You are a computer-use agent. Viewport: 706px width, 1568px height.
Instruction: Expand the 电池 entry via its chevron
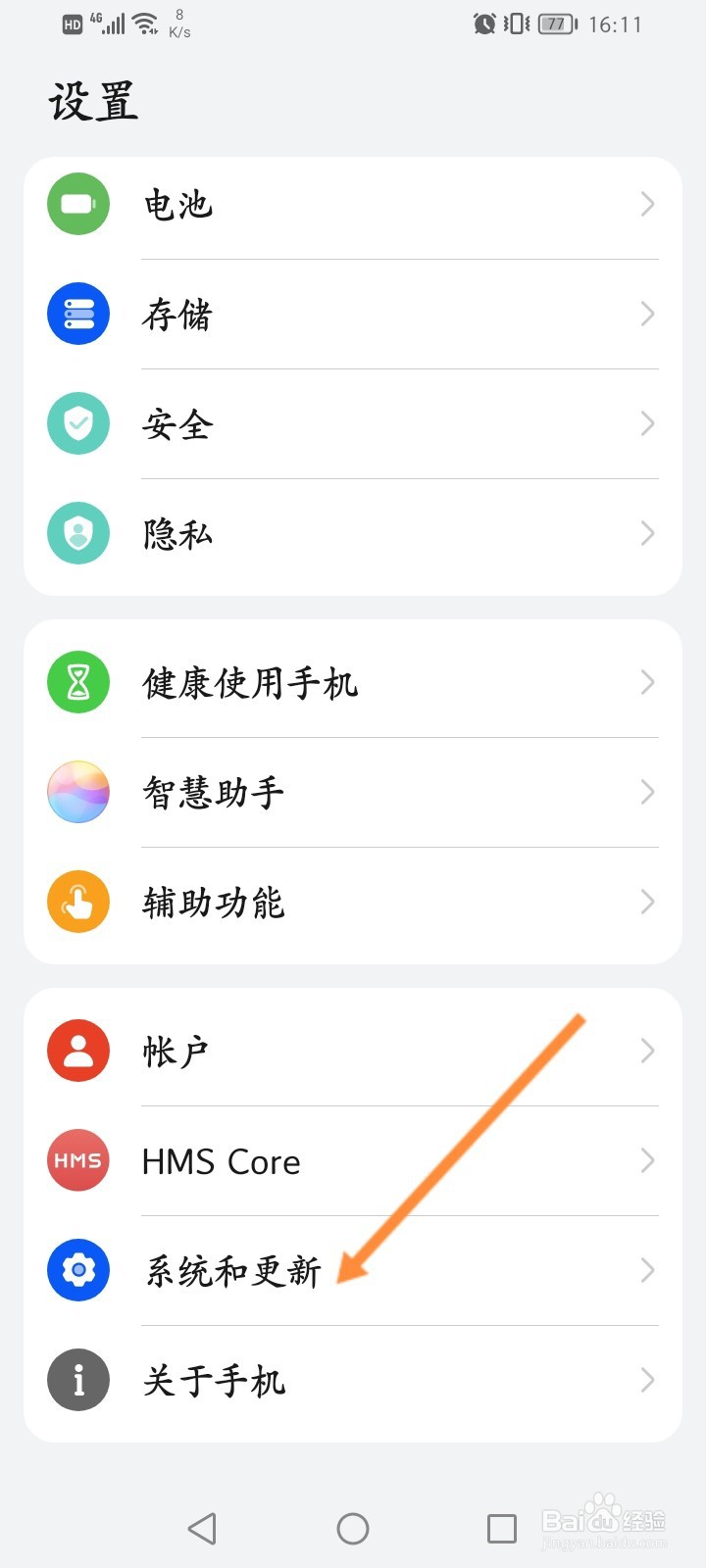point(646,204)
